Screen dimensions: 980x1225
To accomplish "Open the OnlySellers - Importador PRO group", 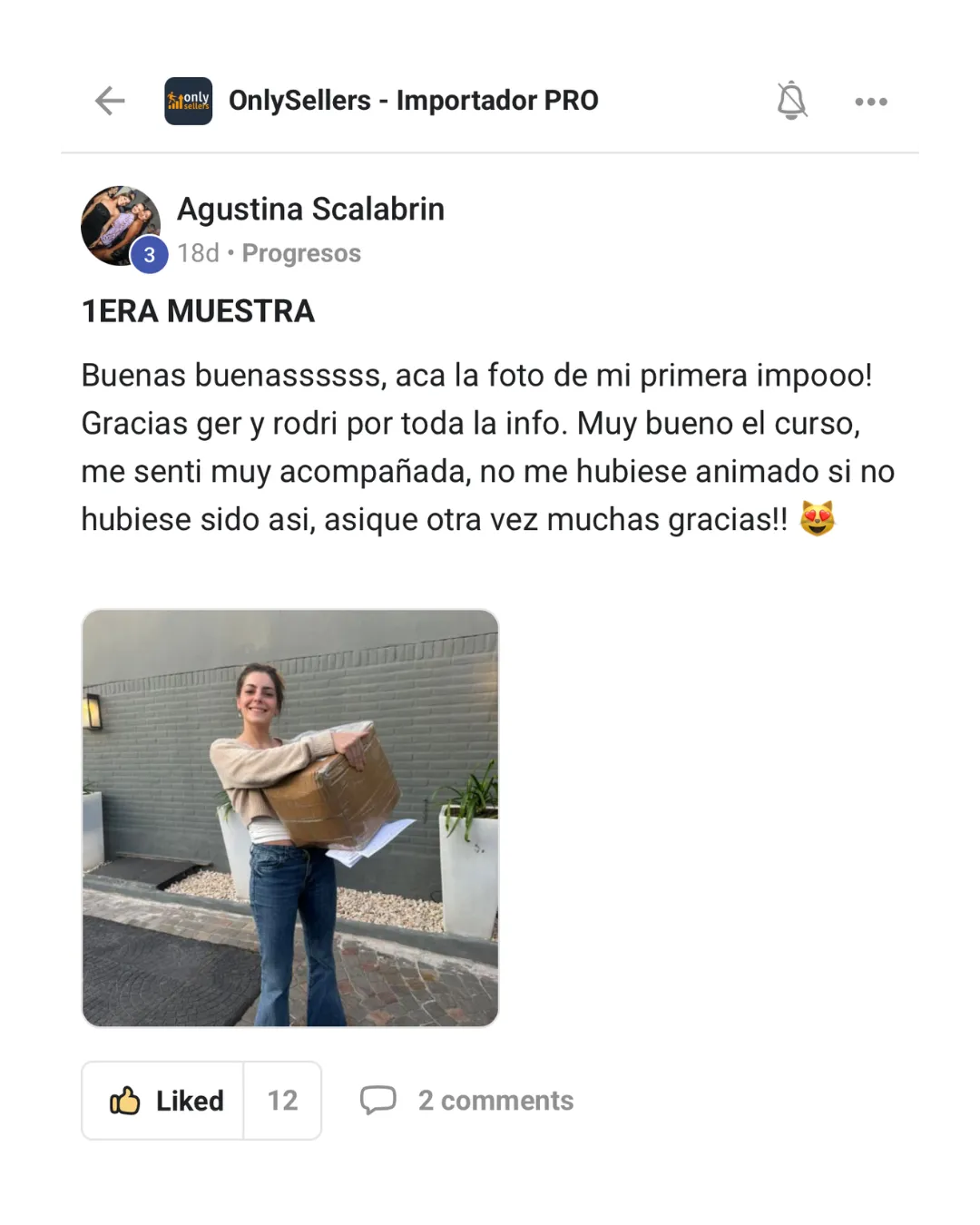I will [413, 101].
